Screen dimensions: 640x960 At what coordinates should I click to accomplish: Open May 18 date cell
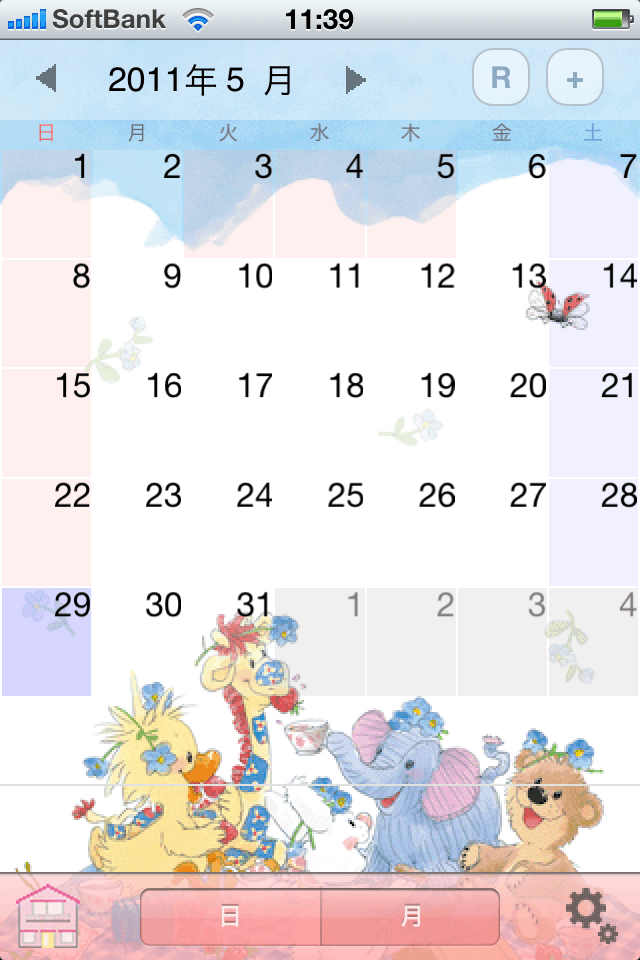click(x=320, y=423)
